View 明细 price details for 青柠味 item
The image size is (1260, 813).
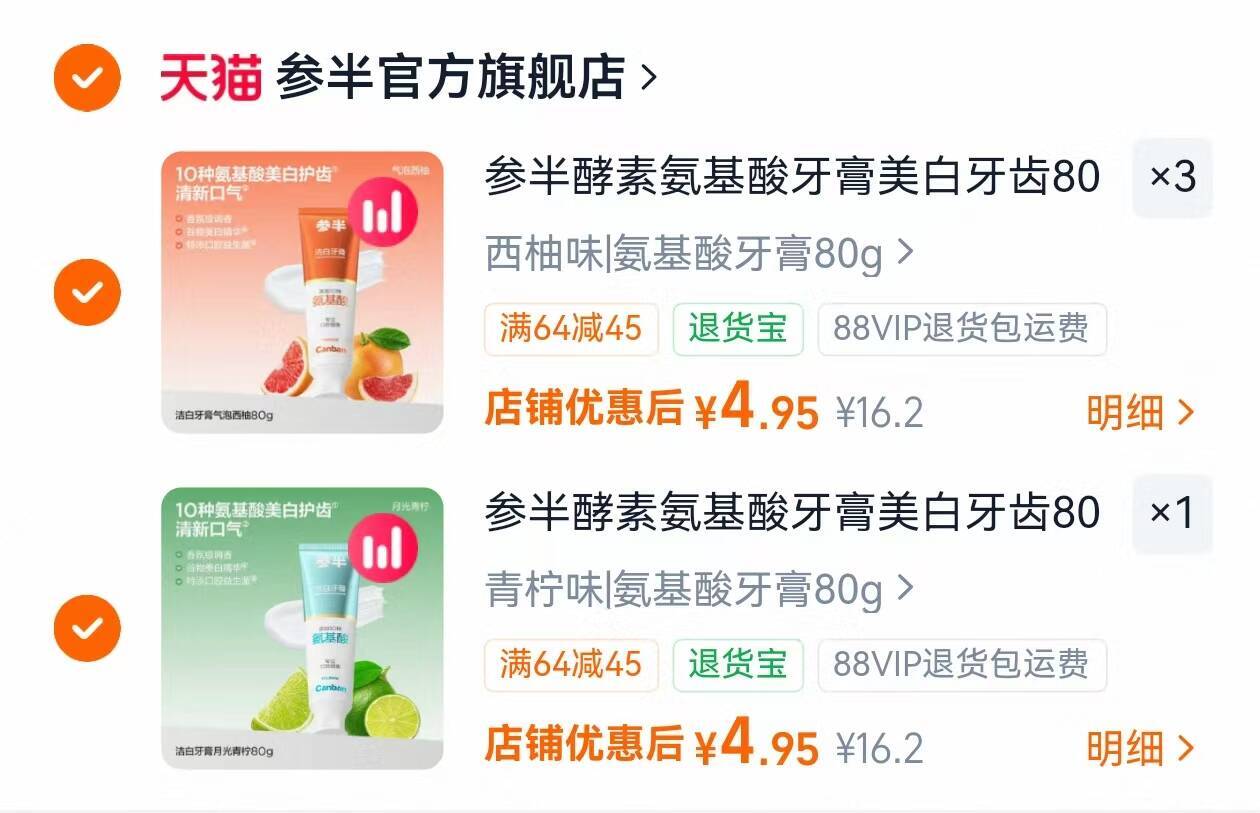point(1140,748)
